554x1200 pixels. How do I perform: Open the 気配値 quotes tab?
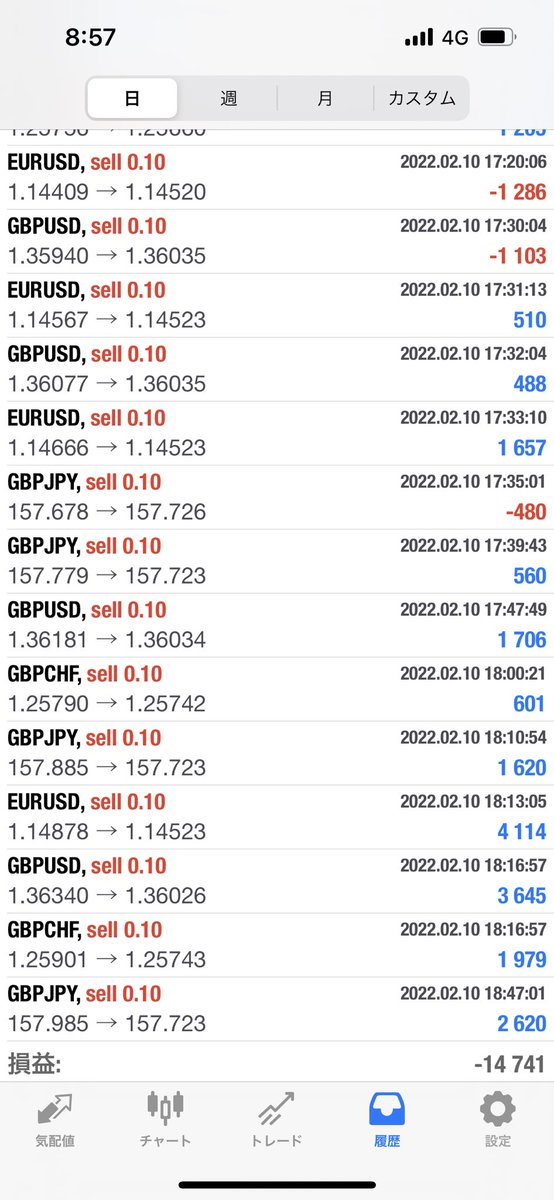[55, 1120]
